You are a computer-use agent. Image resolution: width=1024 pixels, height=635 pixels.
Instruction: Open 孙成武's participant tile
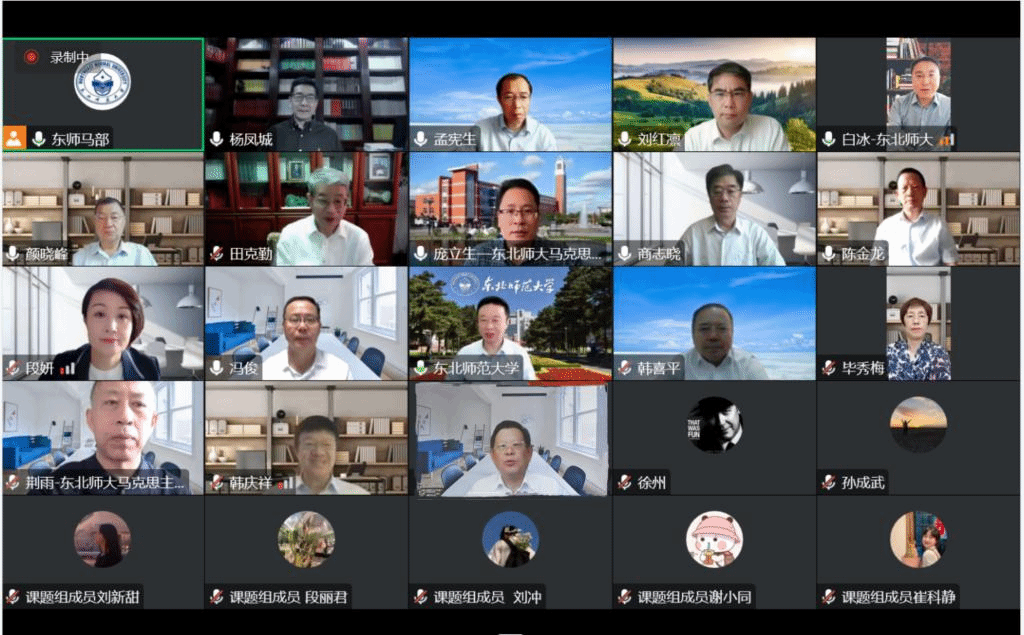[918, 438]
